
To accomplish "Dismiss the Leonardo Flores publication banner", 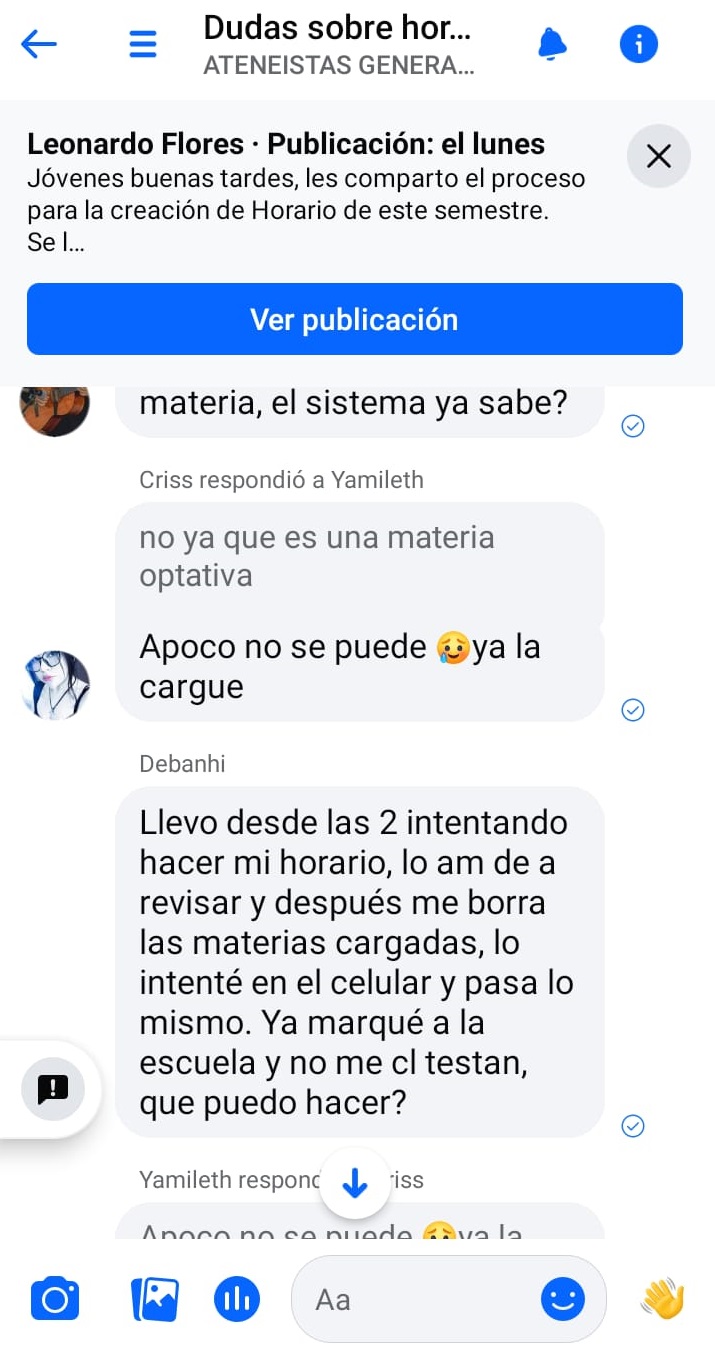I will [658, 156].
